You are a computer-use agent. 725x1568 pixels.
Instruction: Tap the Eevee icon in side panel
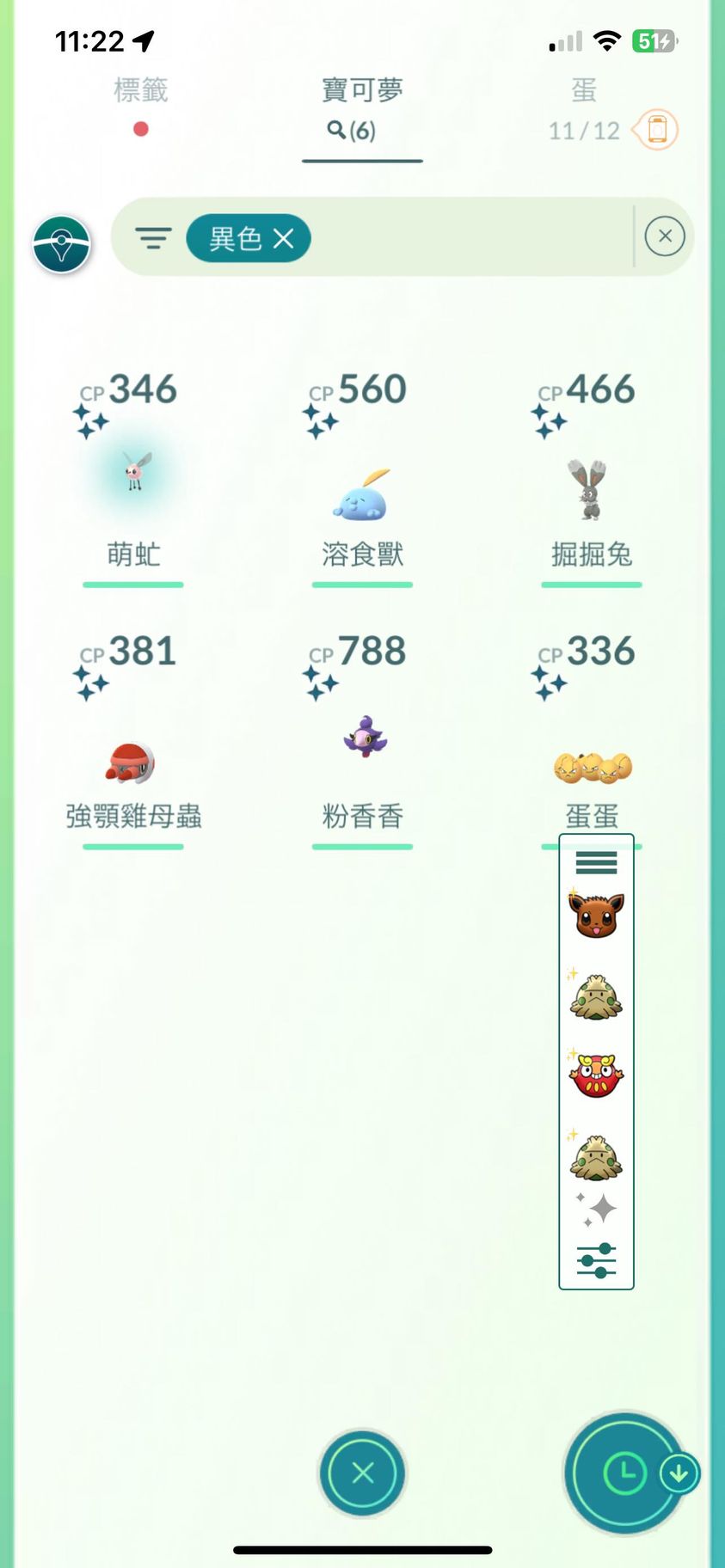click(596, 915)
